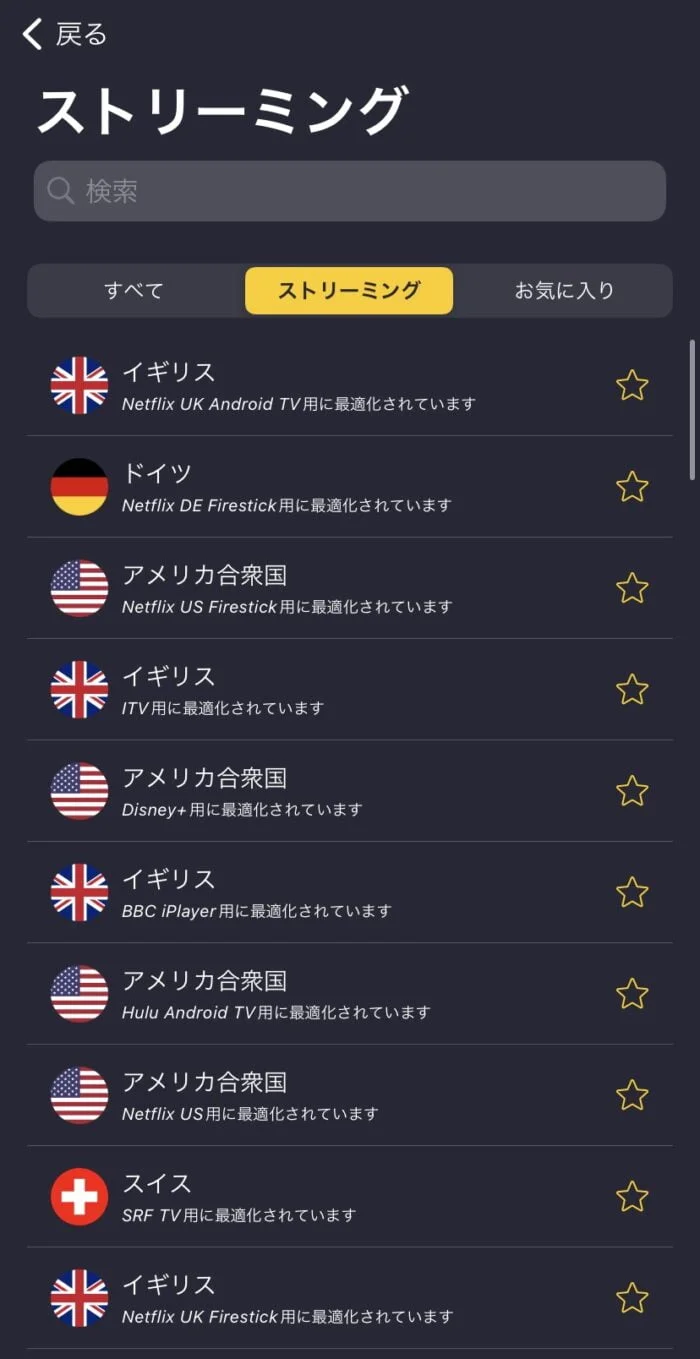The height and width of the screenshot is (1359, 700).
Task: Tap the 検索 search field
Action: coord(350,191)
